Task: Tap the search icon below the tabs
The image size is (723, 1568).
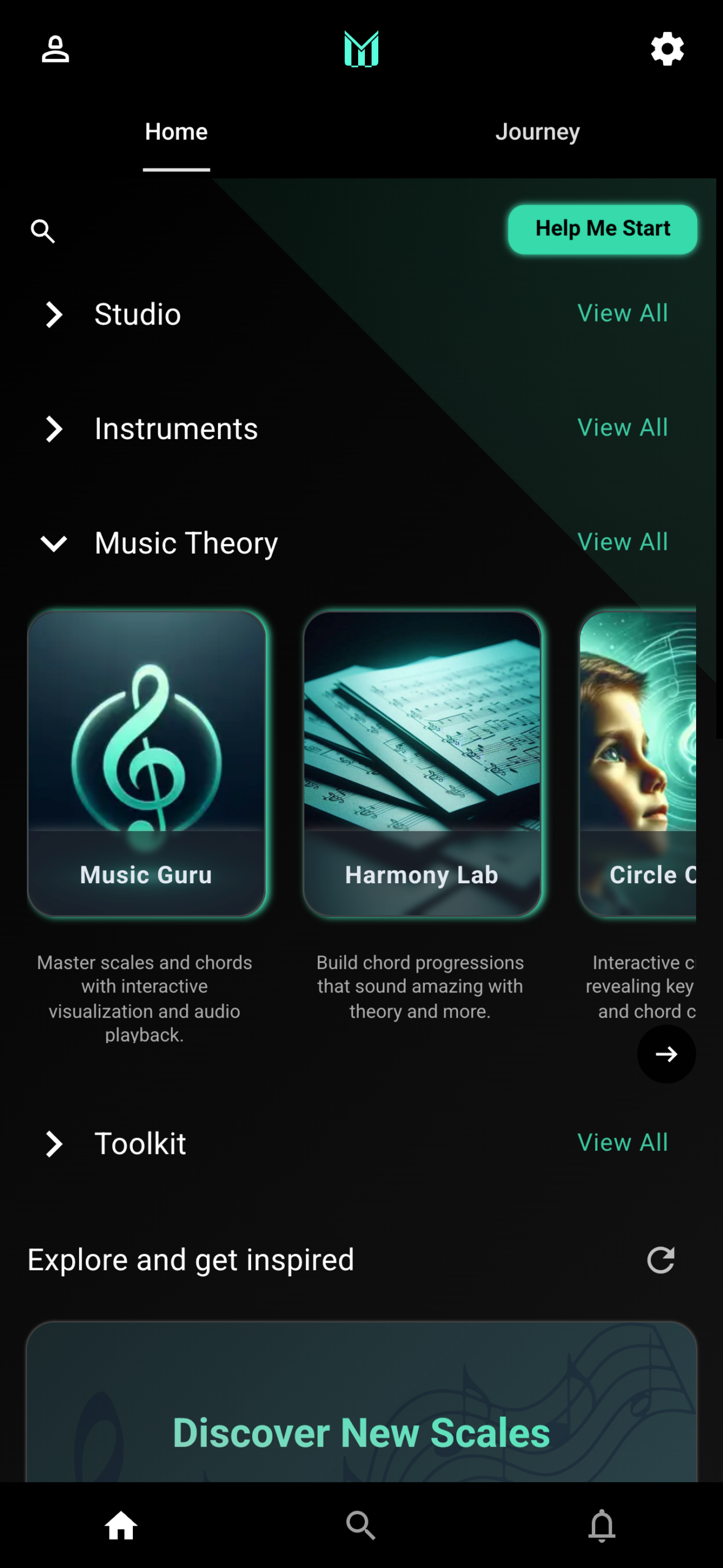Action: [x=43, y=232]
